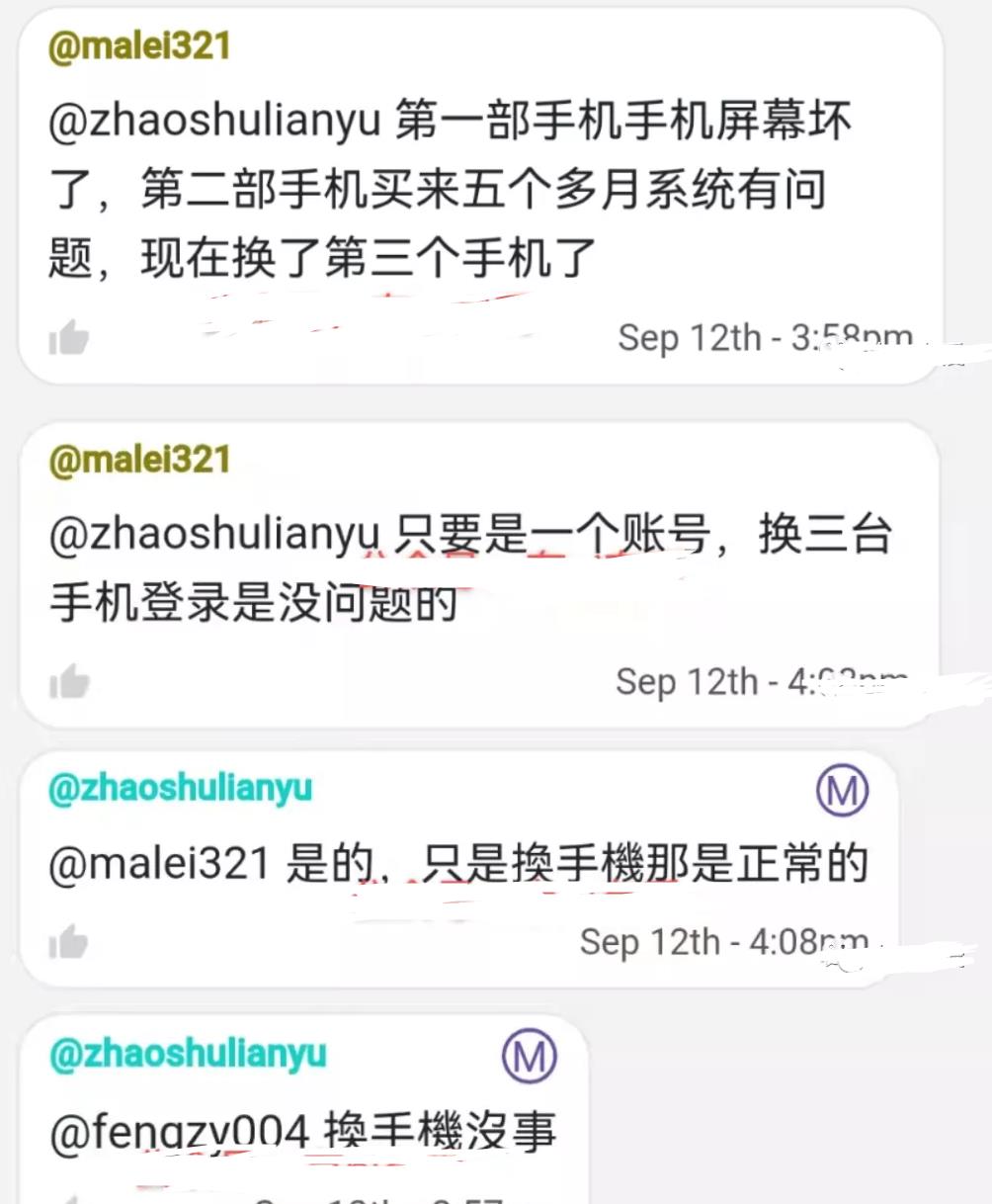Image resolution: width=992 pixels, height=1204 pixels.
Task: Like malei321's comment about the third phone
Action: (x=69, y=338)
